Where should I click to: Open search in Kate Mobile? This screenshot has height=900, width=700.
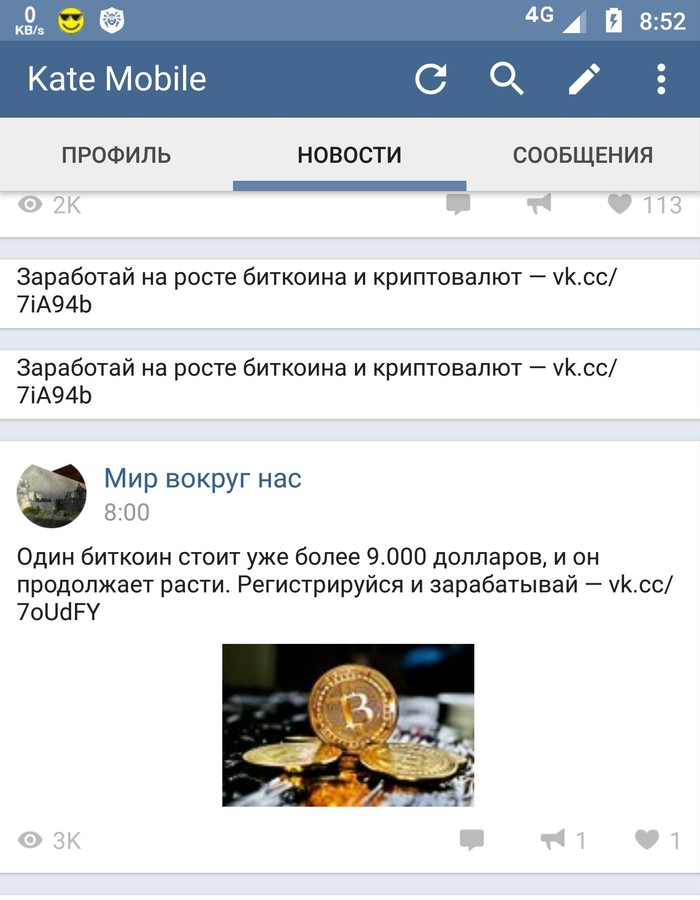[507, 79]
